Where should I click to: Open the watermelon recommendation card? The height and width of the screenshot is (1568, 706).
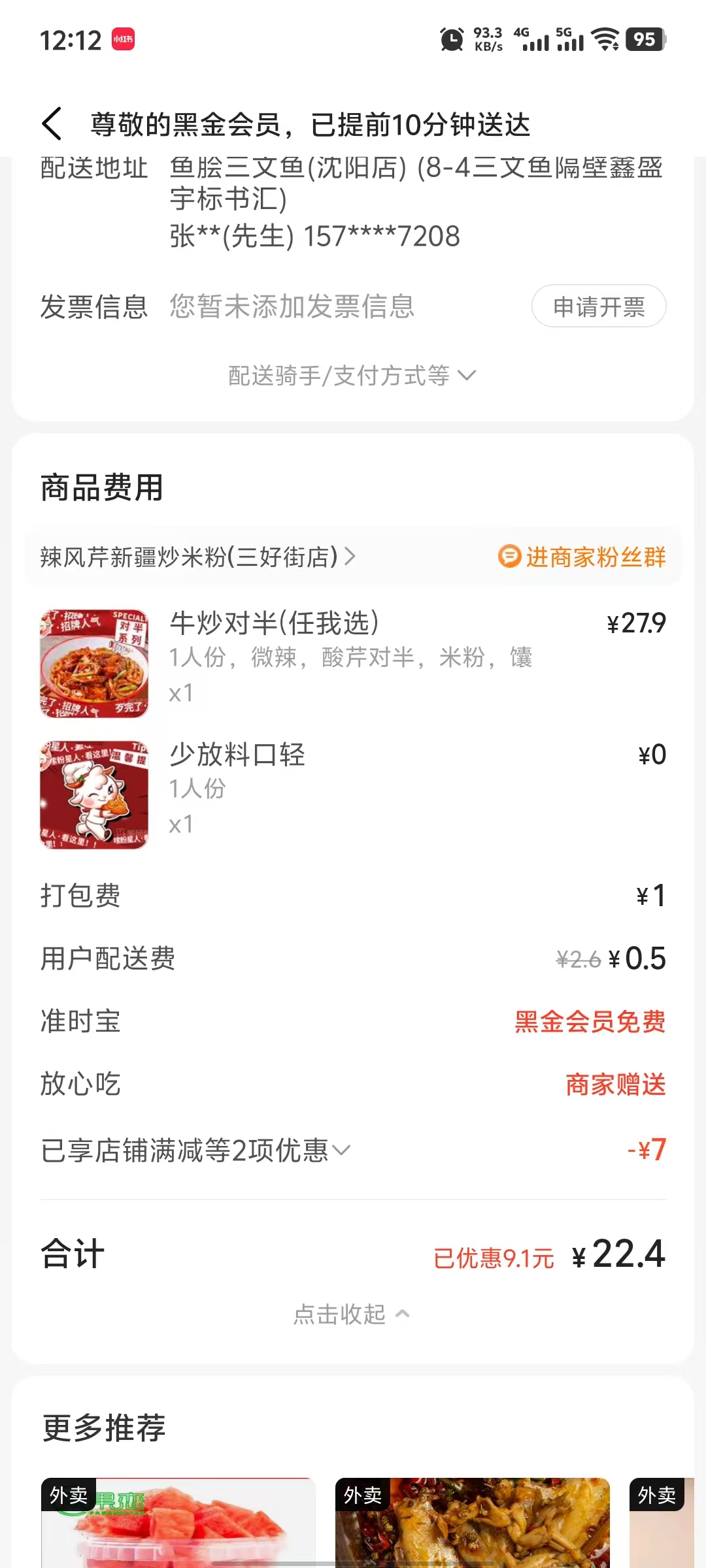178,1522
